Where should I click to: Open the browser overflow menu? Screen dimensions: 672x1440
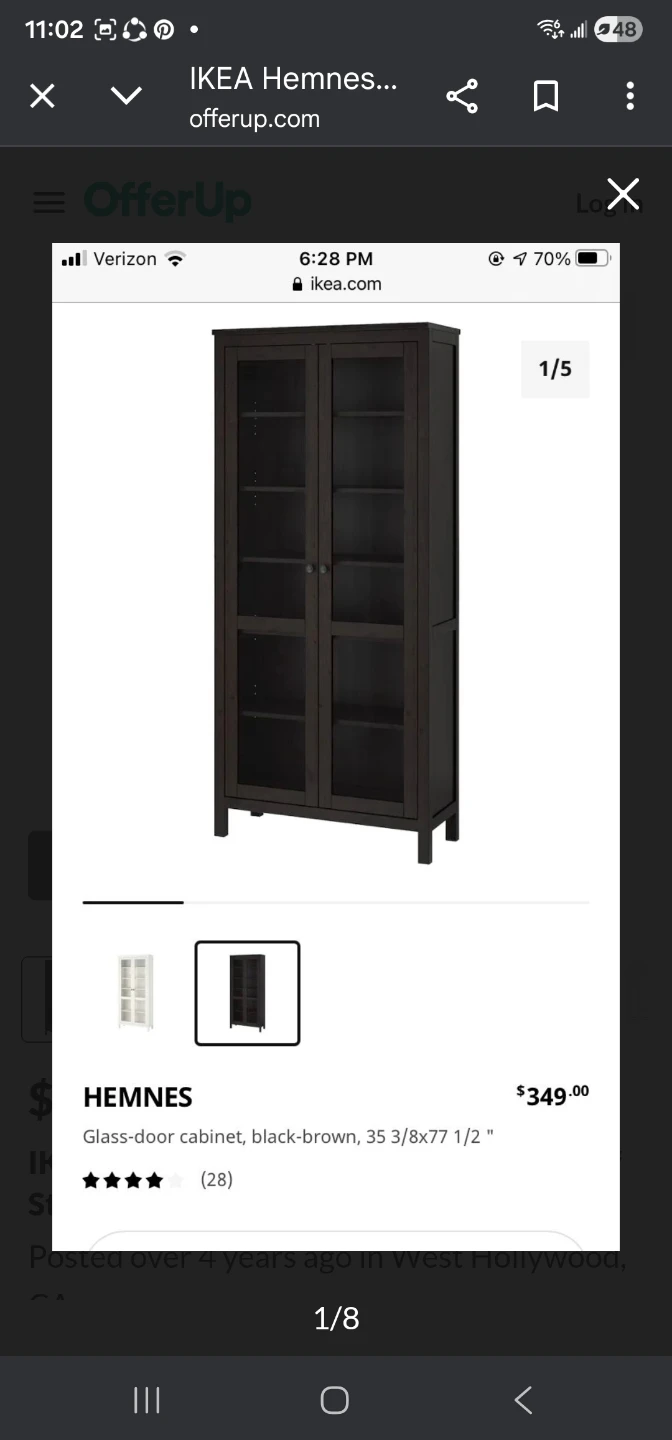629,96
